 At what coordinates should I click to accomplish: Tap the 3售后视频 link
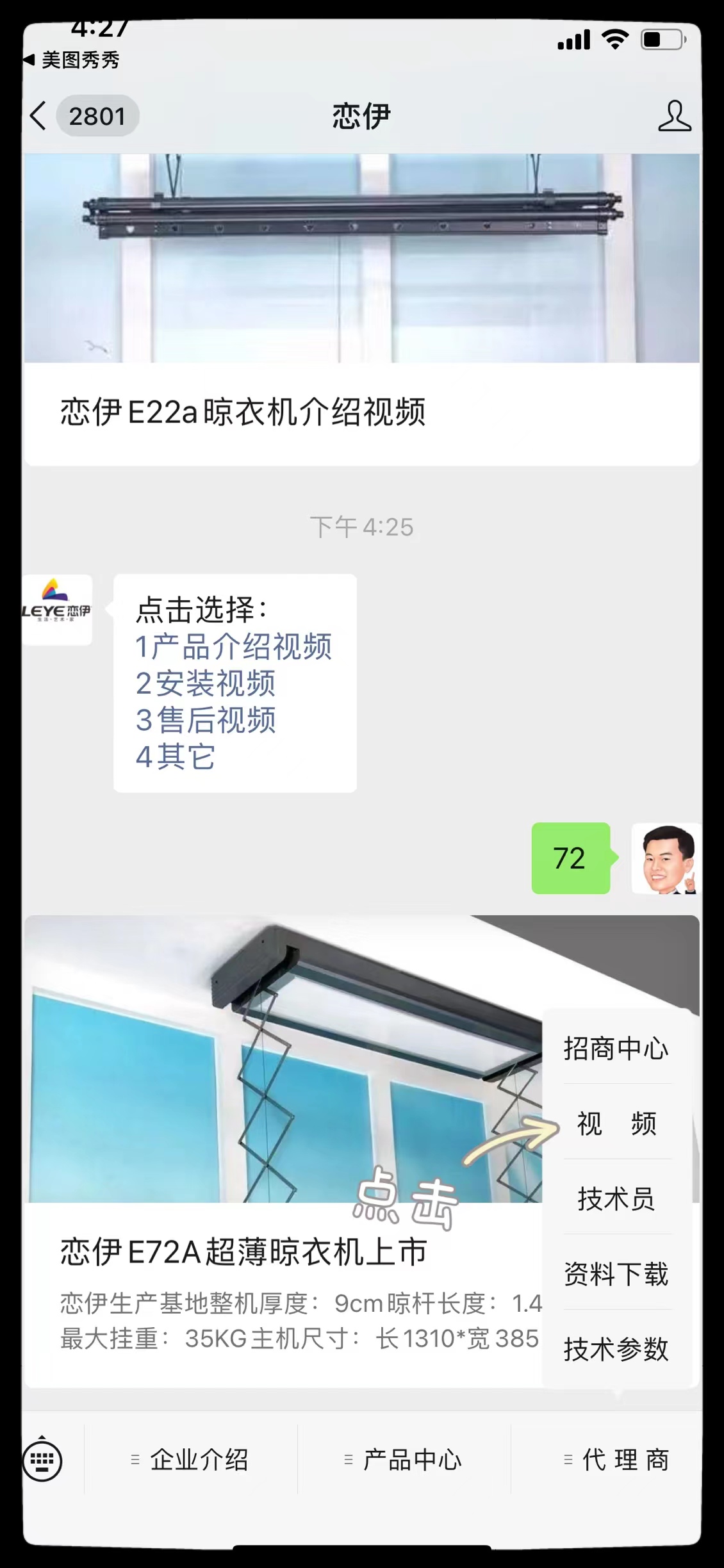pos(206,720)
